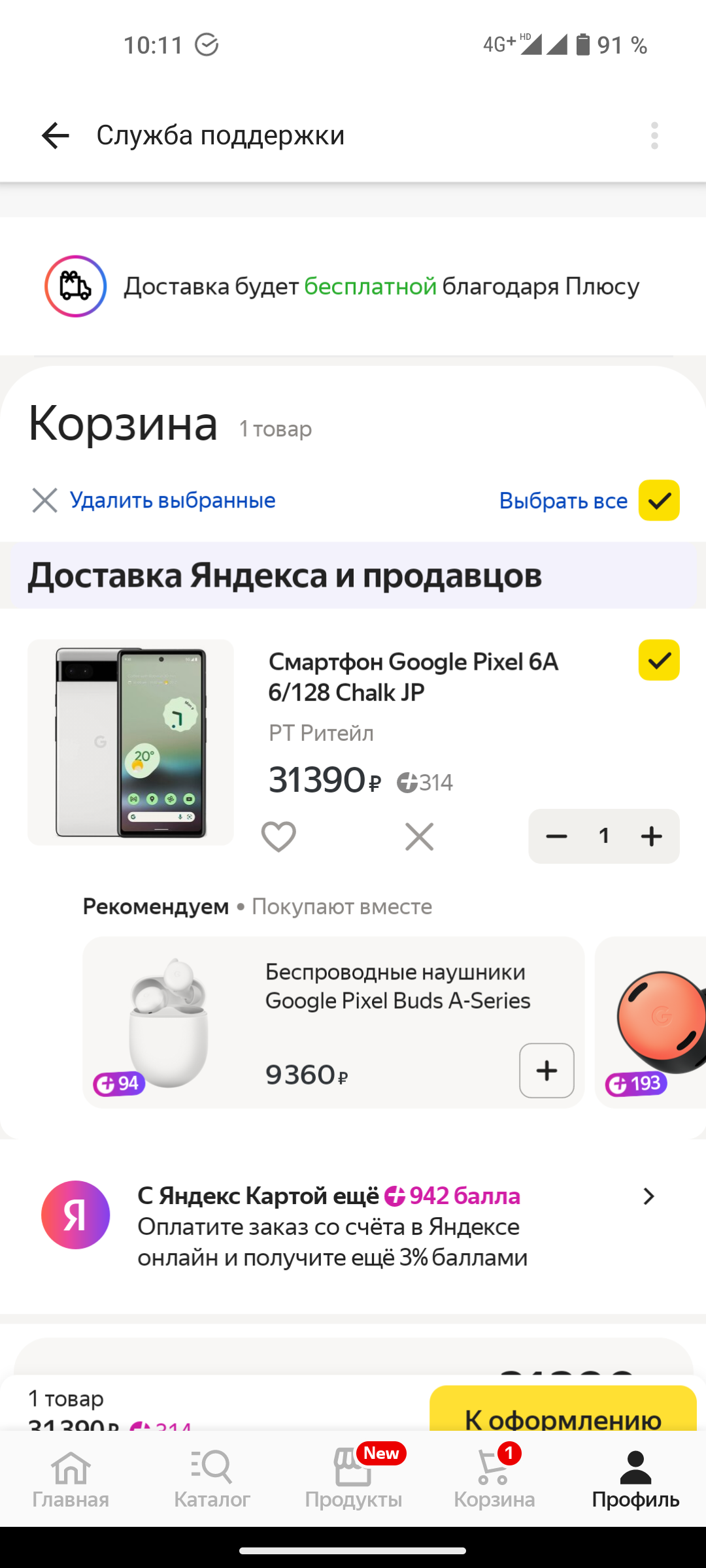
Task: Add Google Pixel 6A to favorites
Action: (278, 836)
